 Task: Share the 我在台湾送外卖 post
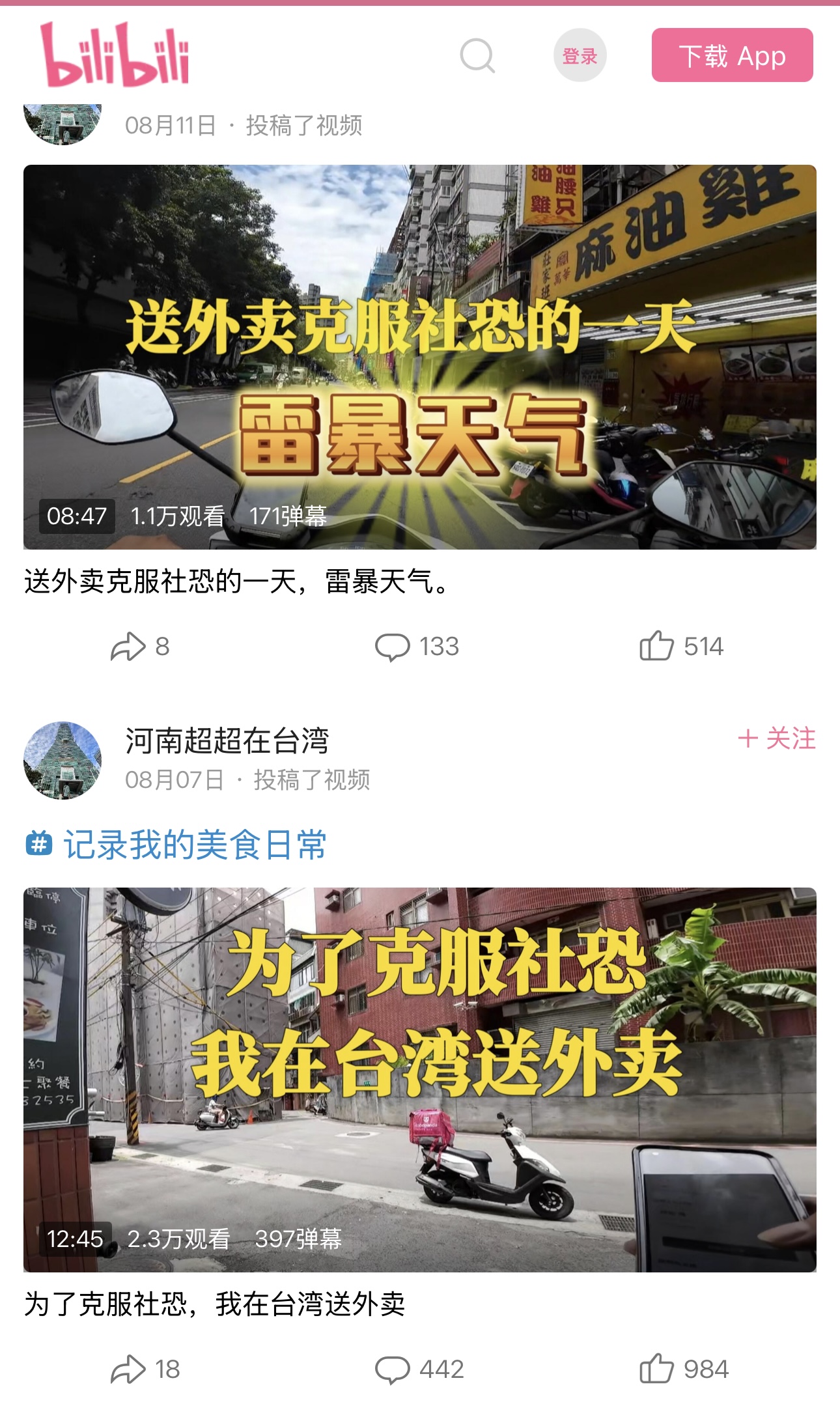click(x=145, y=1369)
